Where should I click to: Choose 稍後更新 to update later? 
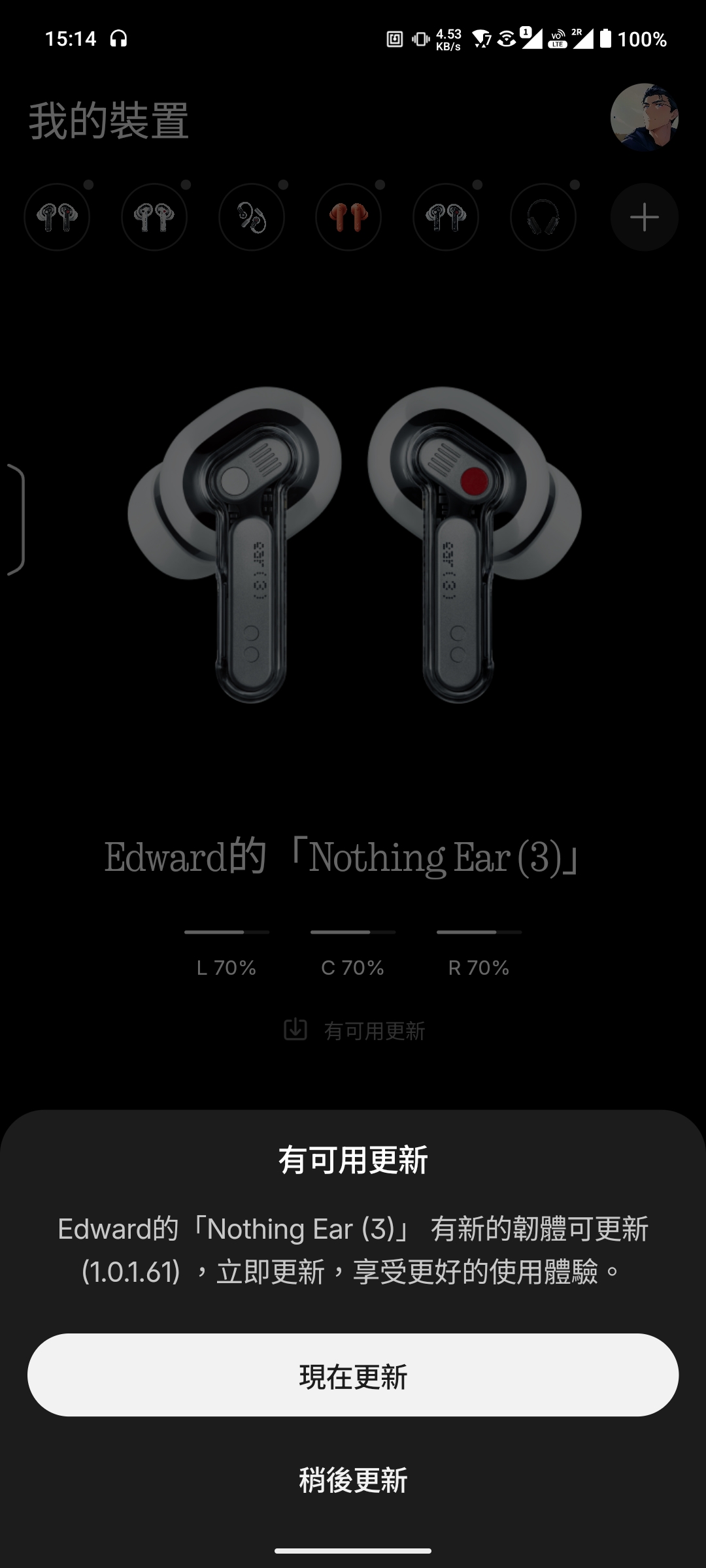(353, 1480)
